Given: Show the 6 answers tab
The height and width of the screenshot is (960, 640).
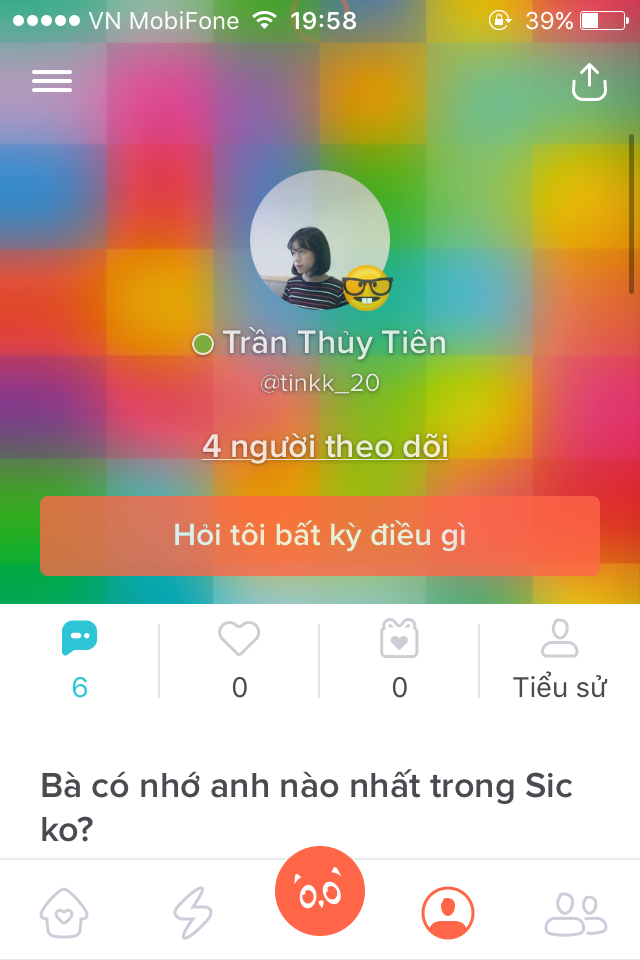Looking at the screenshot, I should (80, 659).
